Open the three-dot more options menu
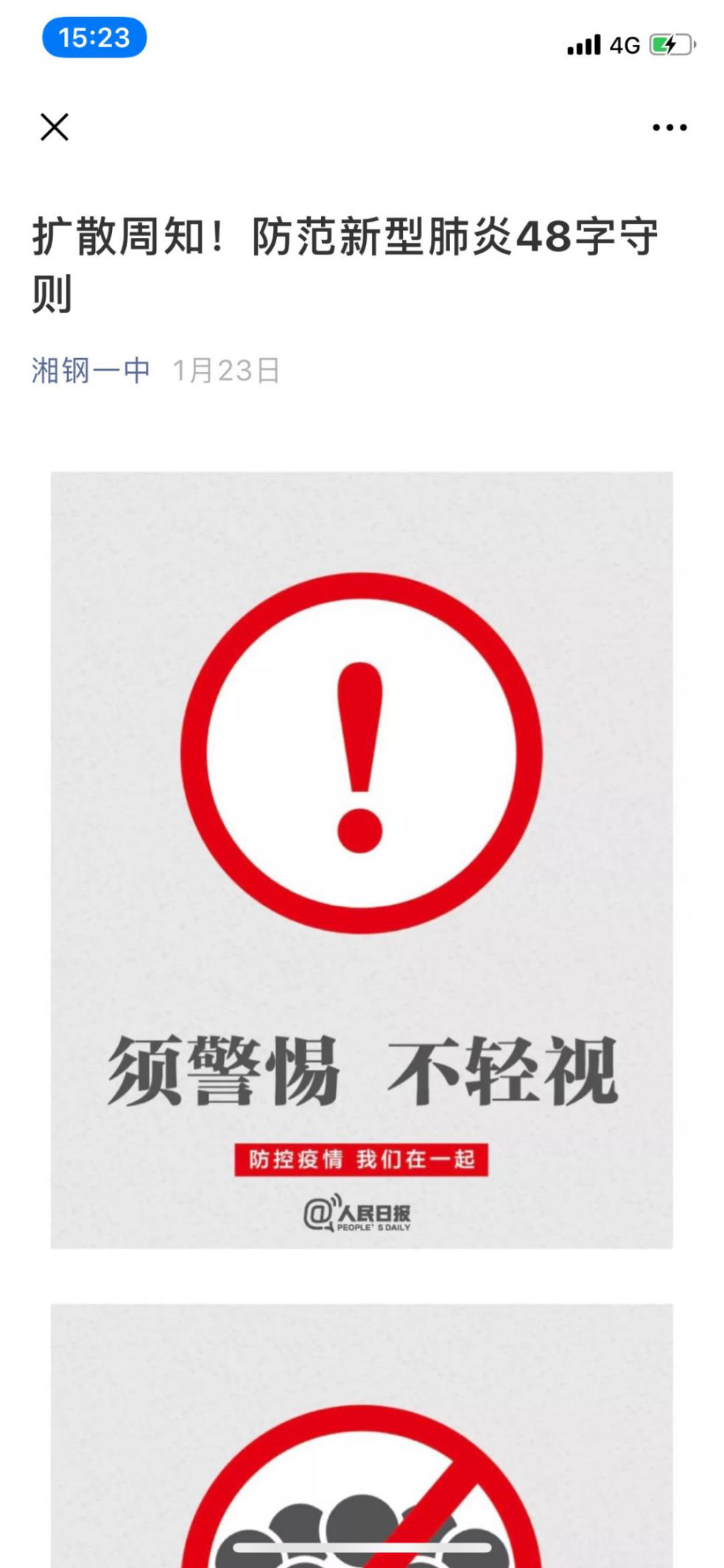This screenshot has height=1568, width=724. (x=669, y=127)
